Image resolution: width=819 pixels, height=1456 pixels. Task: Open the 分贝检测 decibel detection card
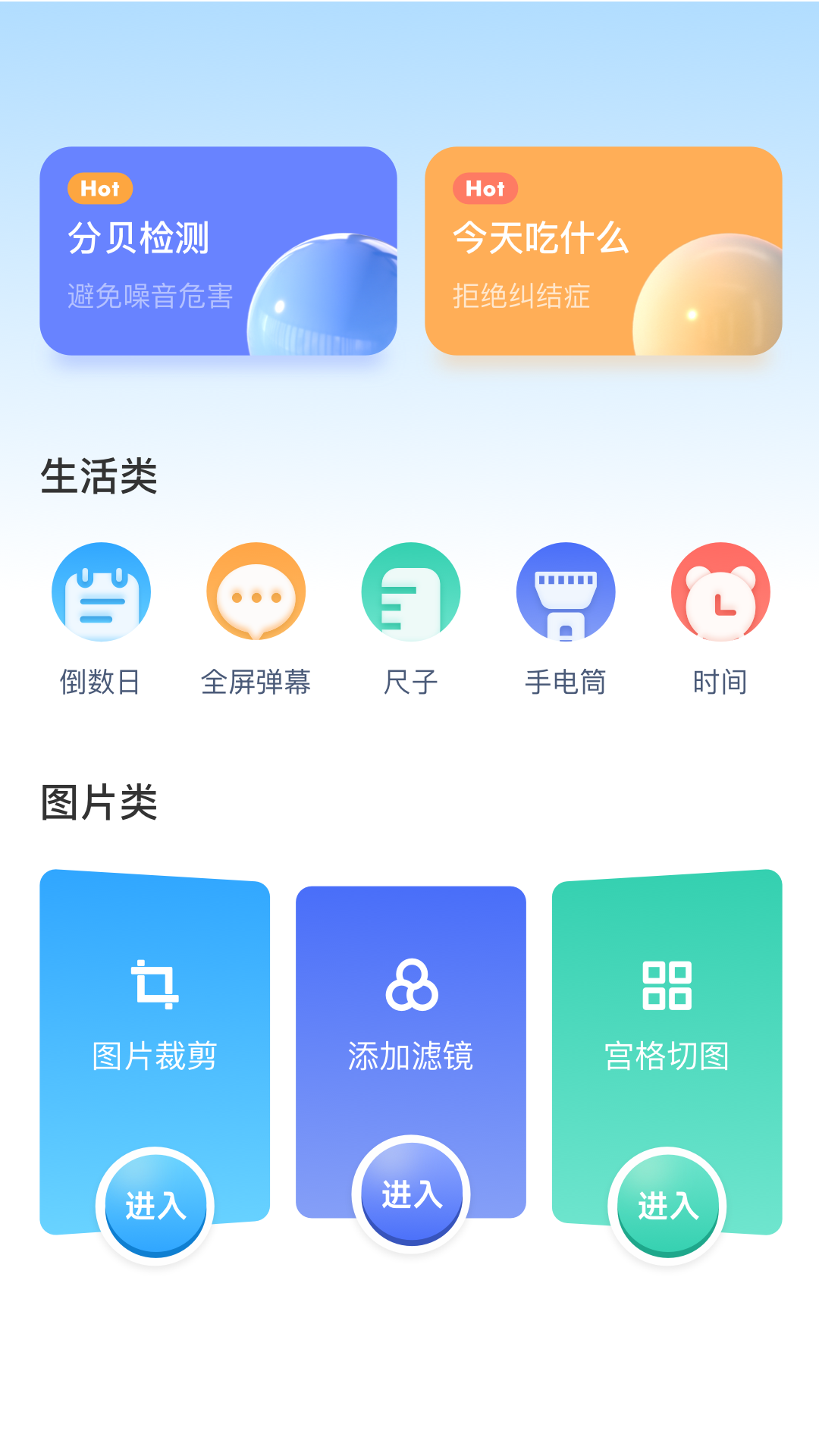point(218,251)
